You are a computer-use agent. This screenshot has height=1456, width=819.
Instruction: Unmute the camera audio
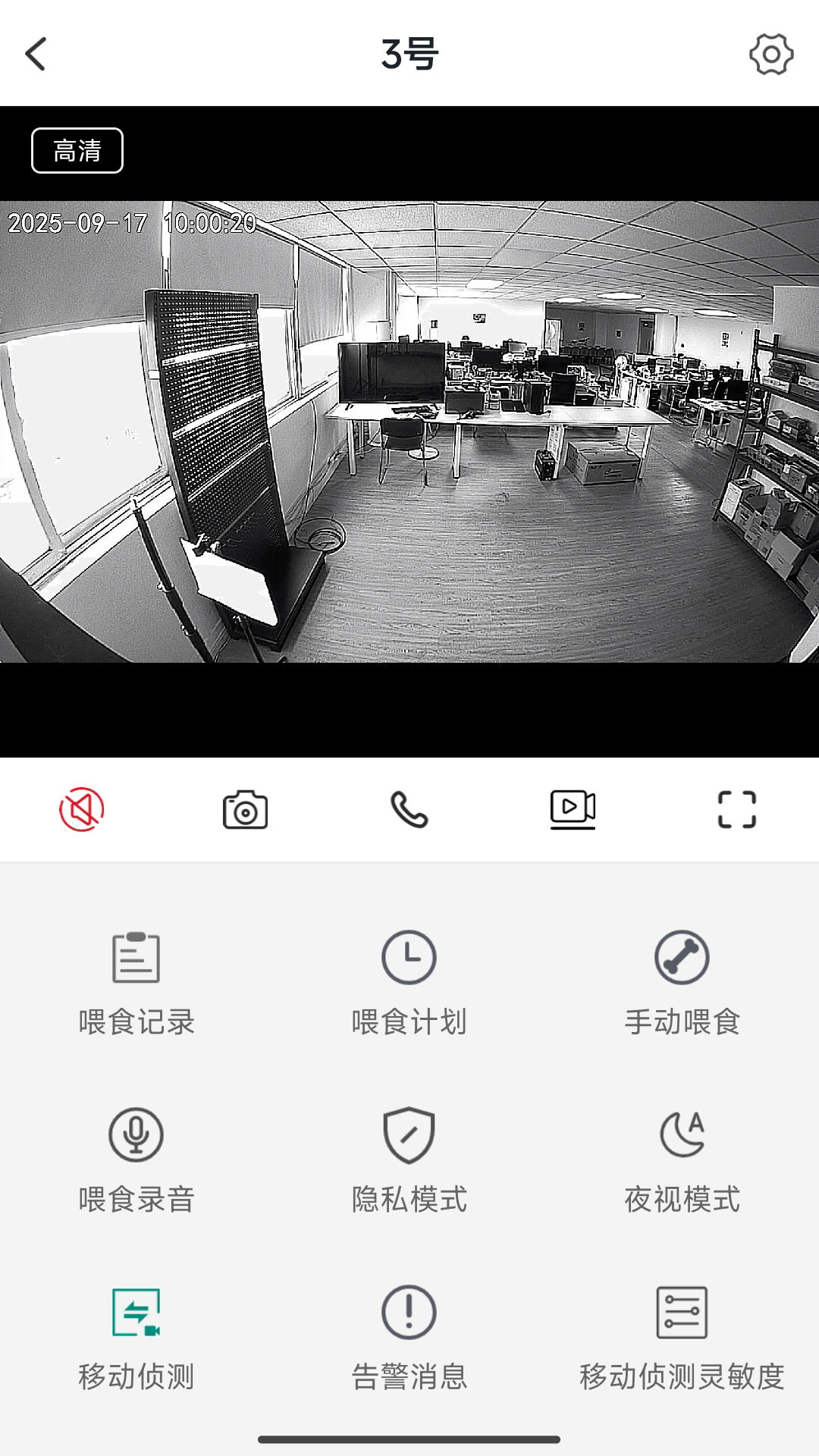81,810
